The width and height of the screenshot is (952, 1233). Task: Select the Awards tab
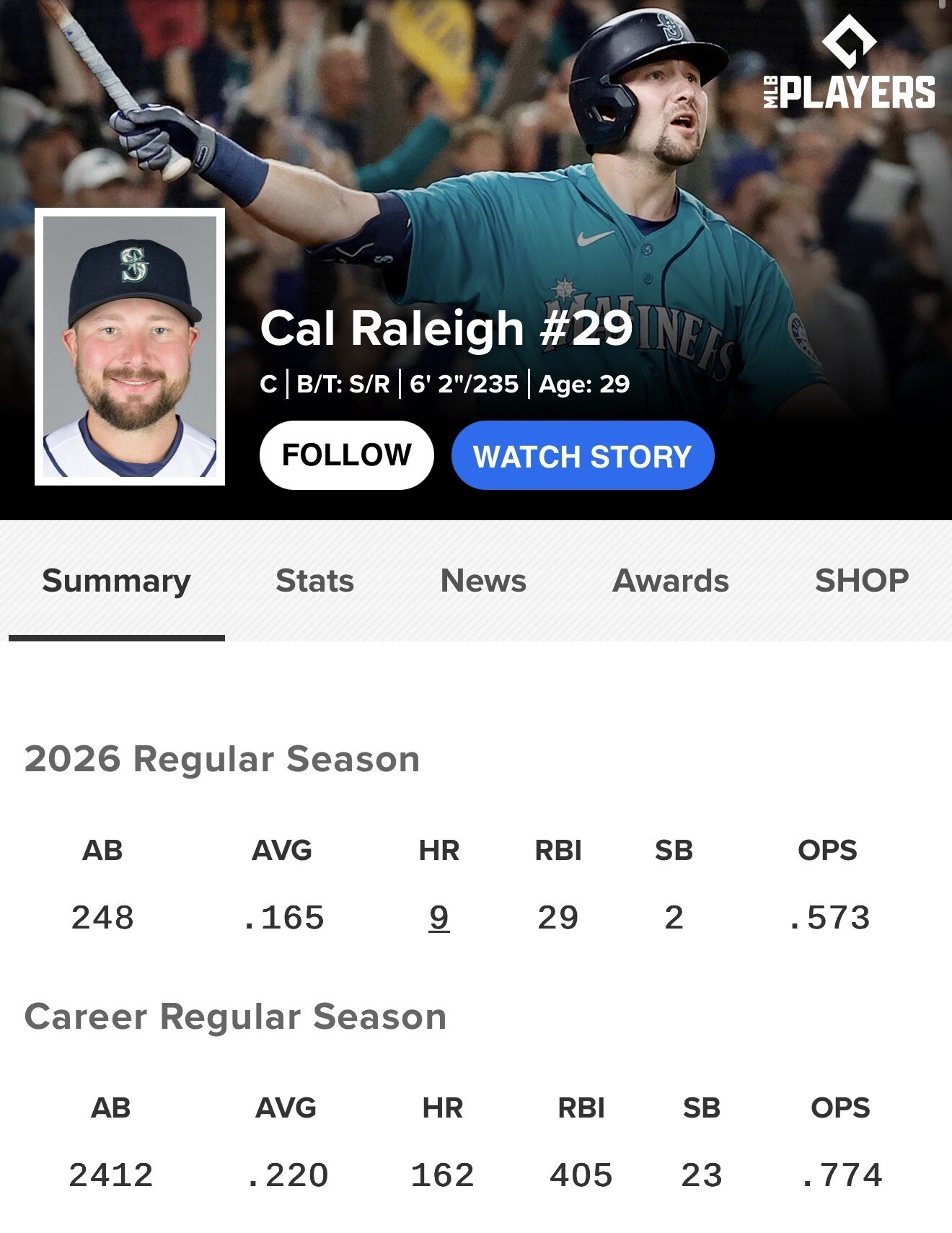pyautogui.click(x=671, y=581)
